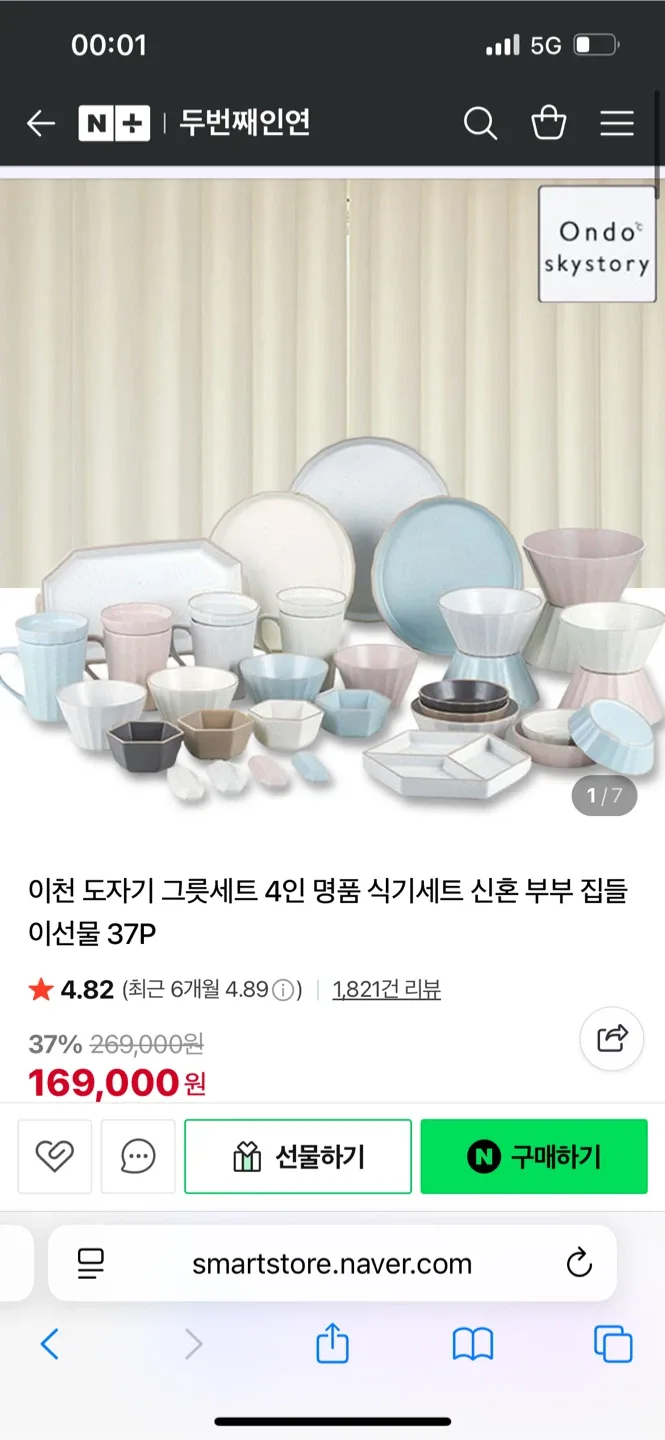This screenshot has width=665, height=1440.
Task: Share this product
Action: [611, 1038]
